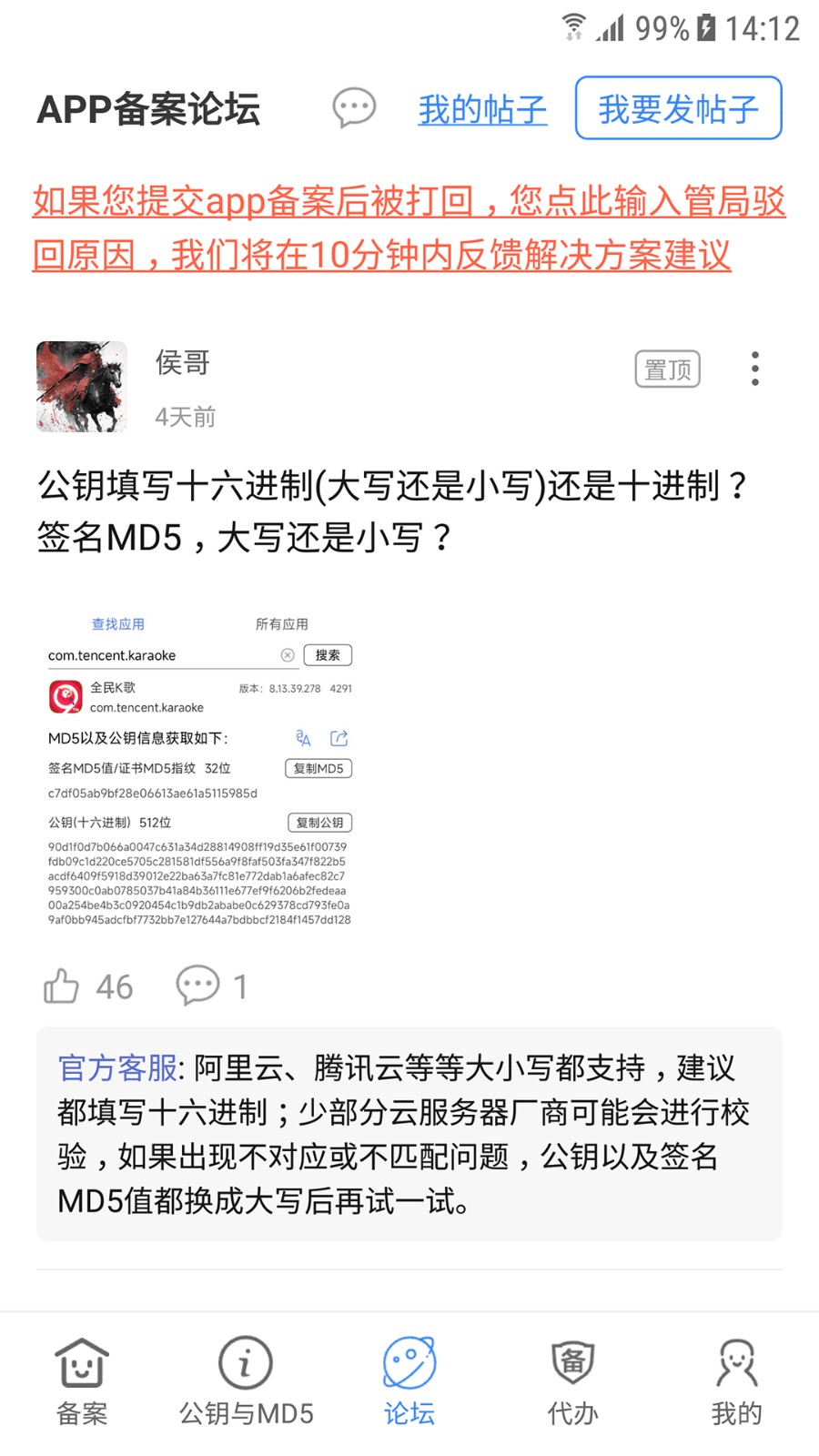
Task: View 侯哥's profile avatar
Action: pyautogui.click(x=82, y=387)
